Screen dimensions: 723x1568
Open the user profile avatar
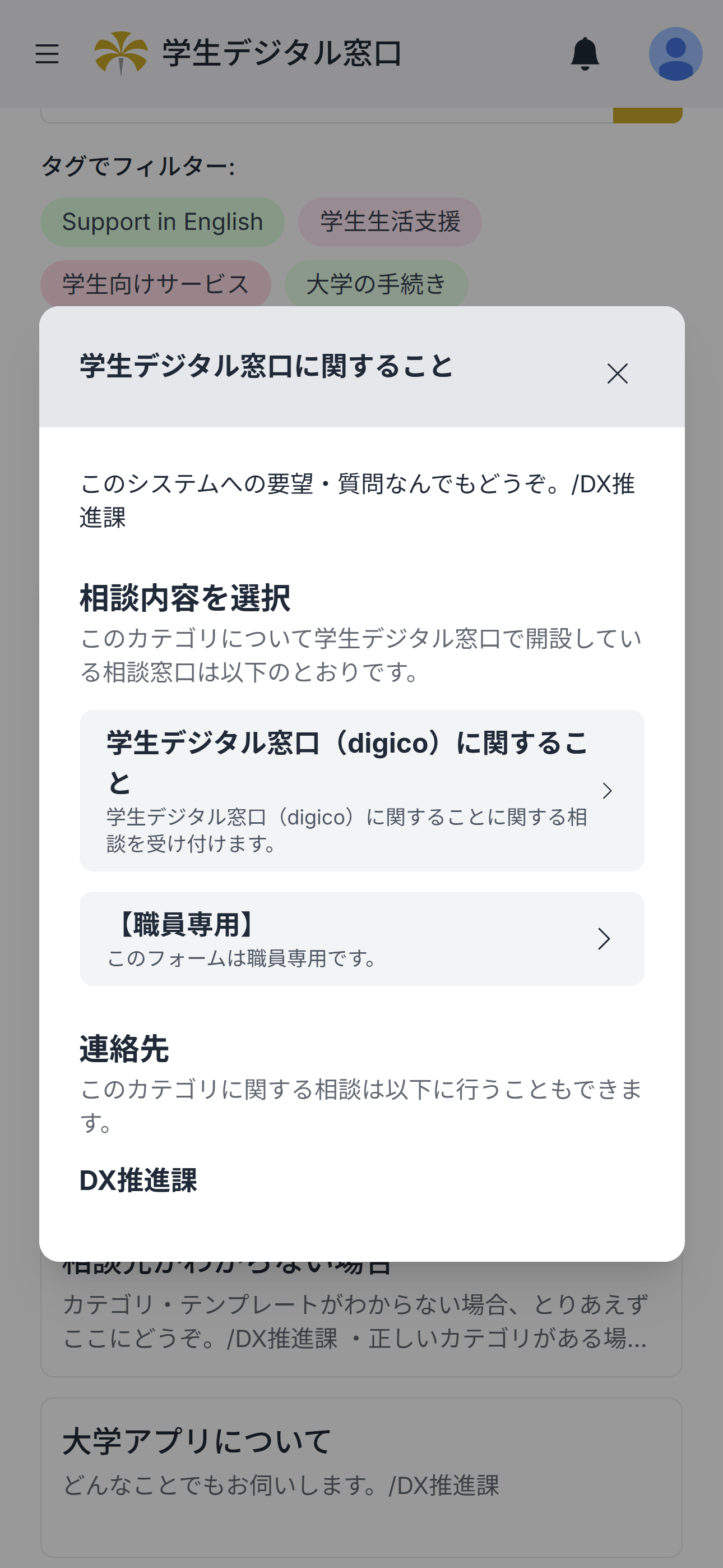pyautogui.click(x=675, y=54)
